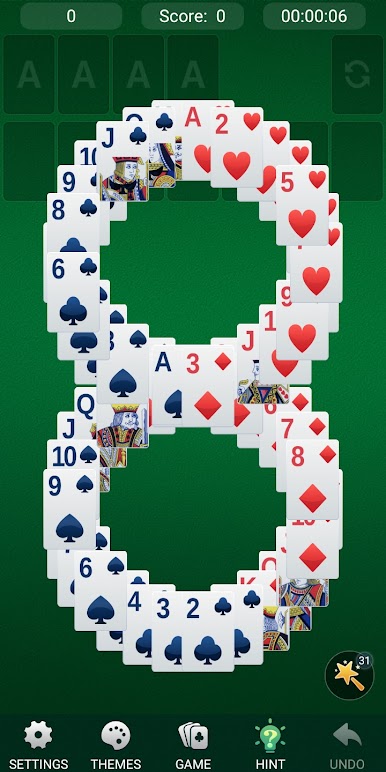Select the 9 of spades card

(x=69, y=509)
